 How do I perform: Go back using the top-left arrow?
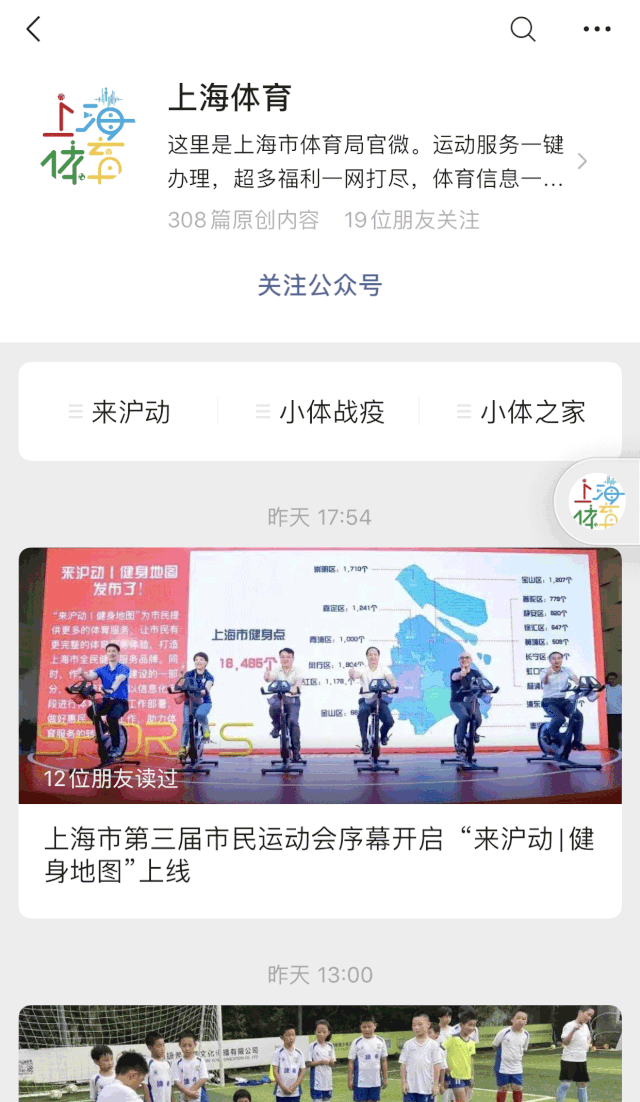pos(34,29)
